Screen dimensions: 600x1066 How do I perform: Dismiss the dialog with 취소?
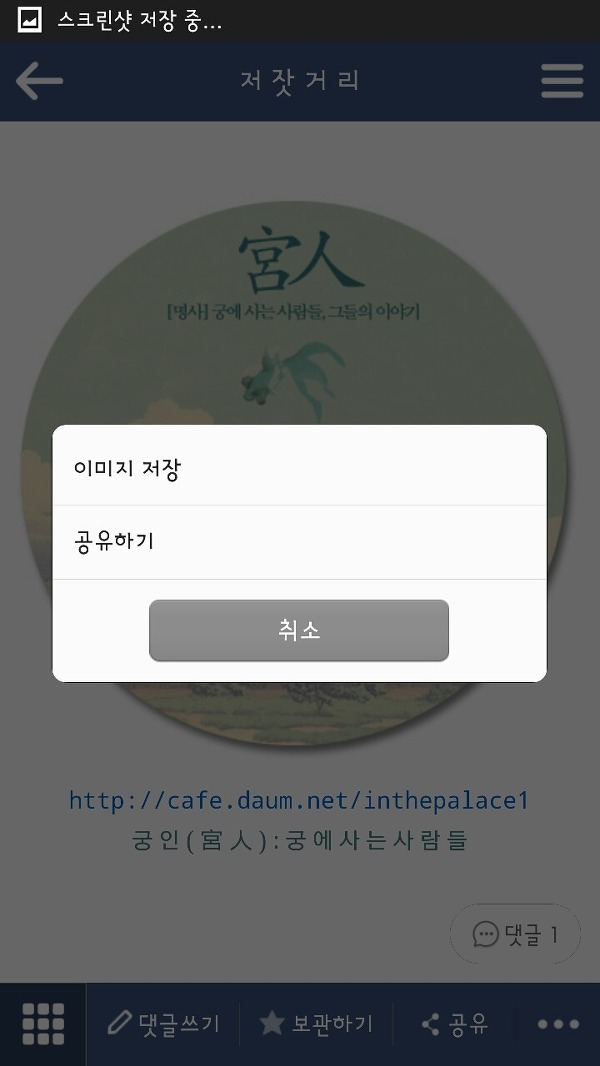click(299, 630)
